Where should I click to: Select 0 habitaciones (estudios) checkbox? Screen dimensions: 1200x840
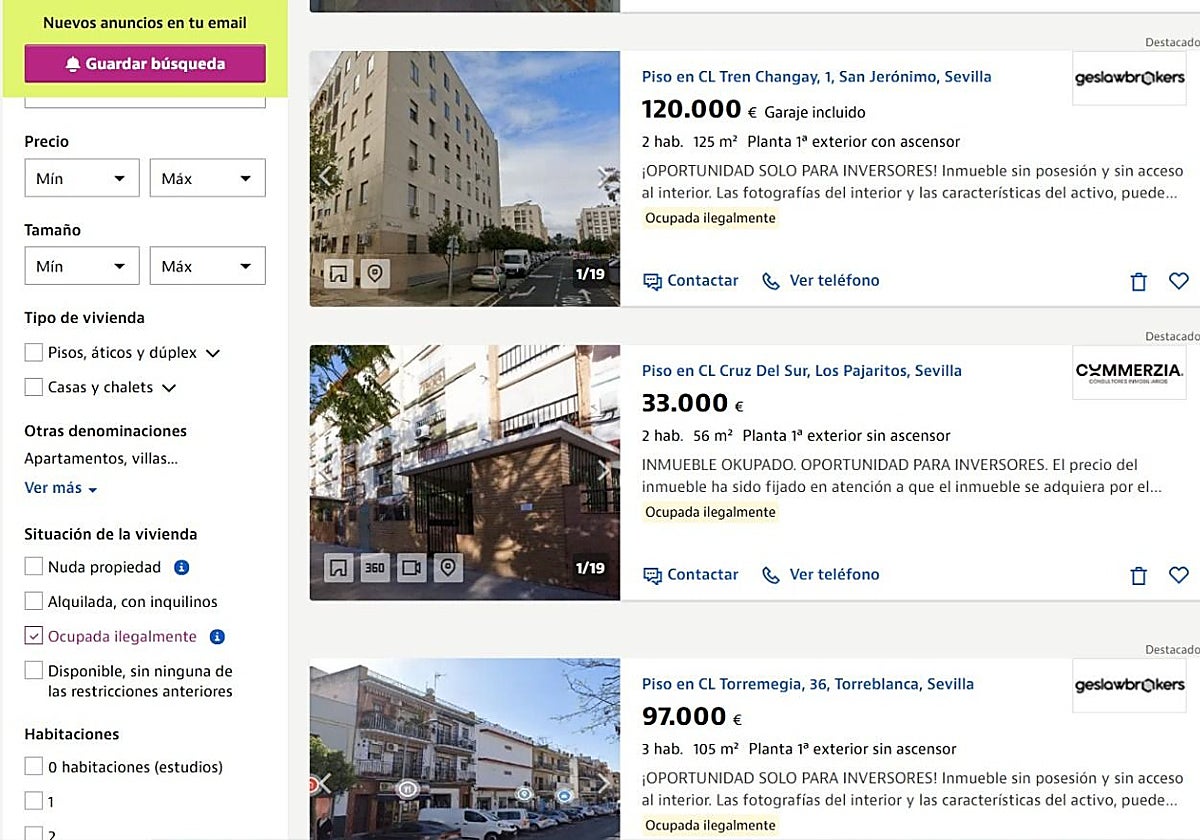(34, 767)
